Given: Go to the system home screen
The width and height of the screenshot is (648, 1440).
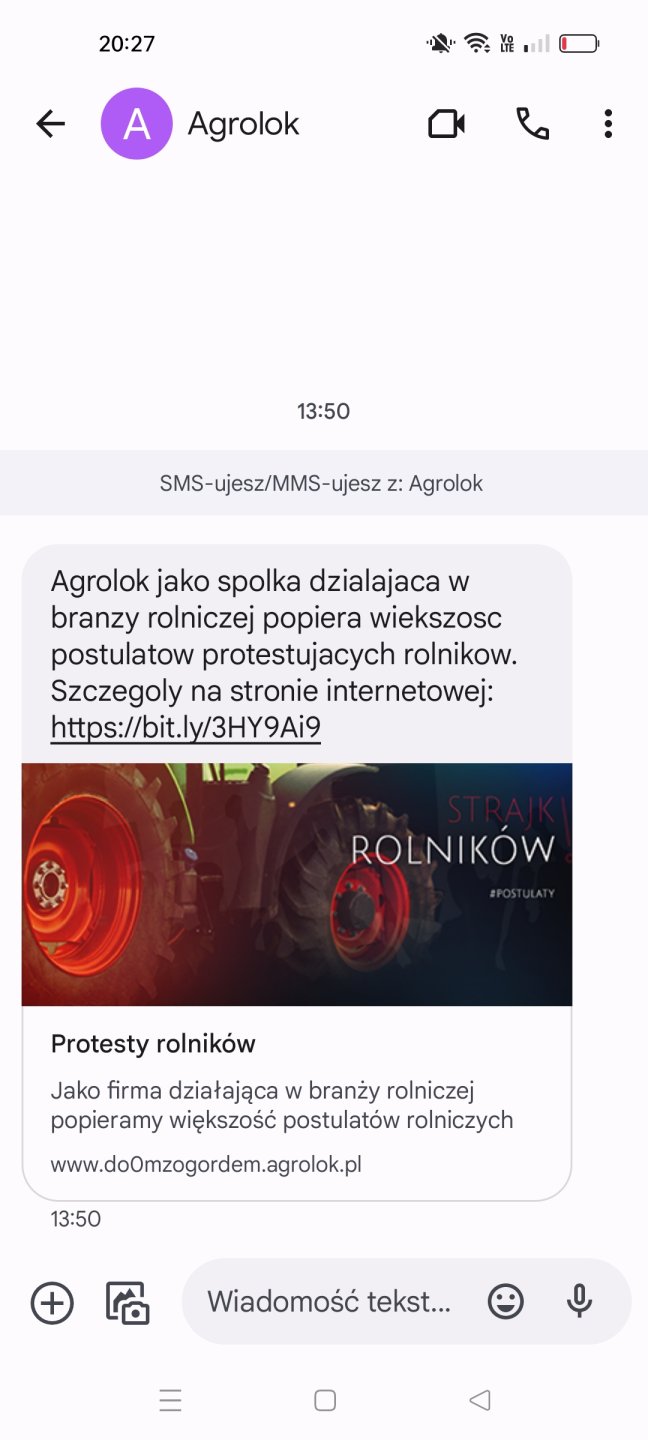Looking at the screenshot, I should click(x=324, y=1400).
